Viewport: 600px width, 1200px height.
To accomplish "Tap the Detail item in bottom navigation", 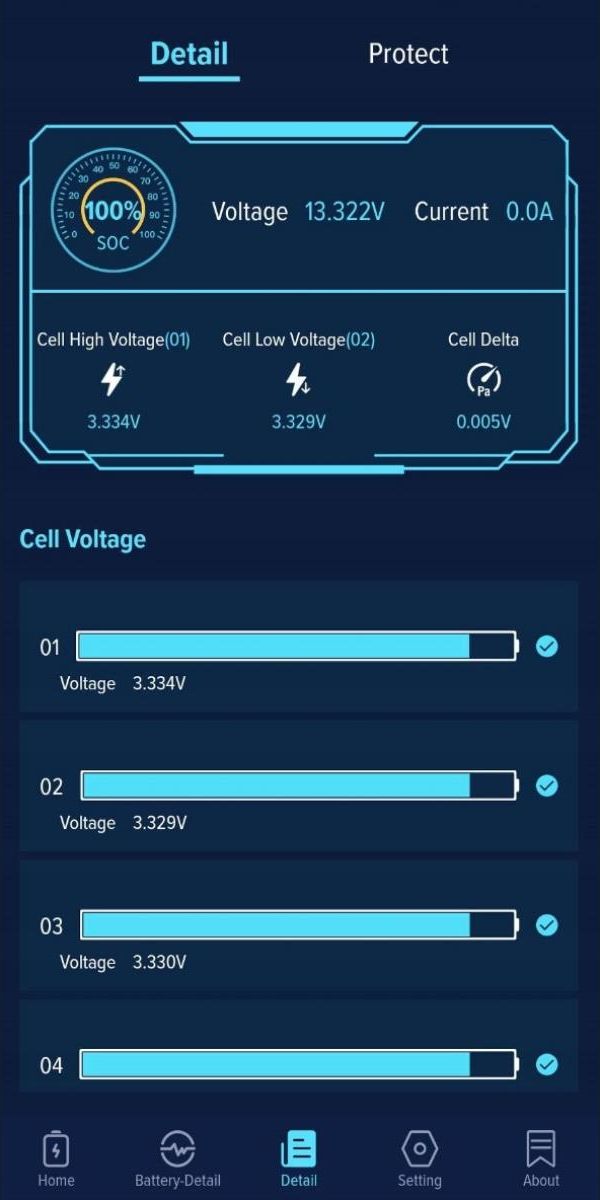I will pyautogui.click(x=299, y=1158).
